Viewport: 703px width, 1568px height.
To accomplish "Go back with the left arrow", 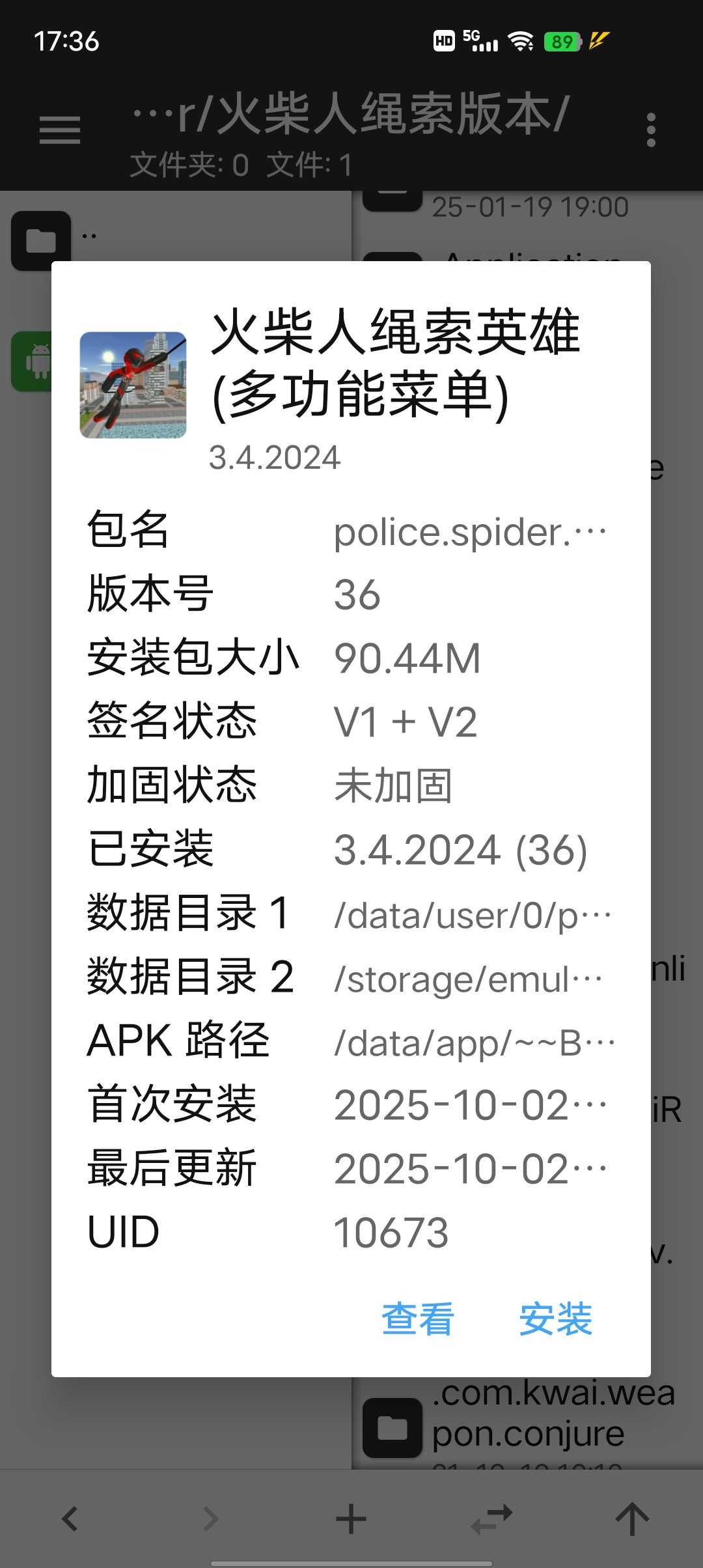I will (x=70, y=1519).
